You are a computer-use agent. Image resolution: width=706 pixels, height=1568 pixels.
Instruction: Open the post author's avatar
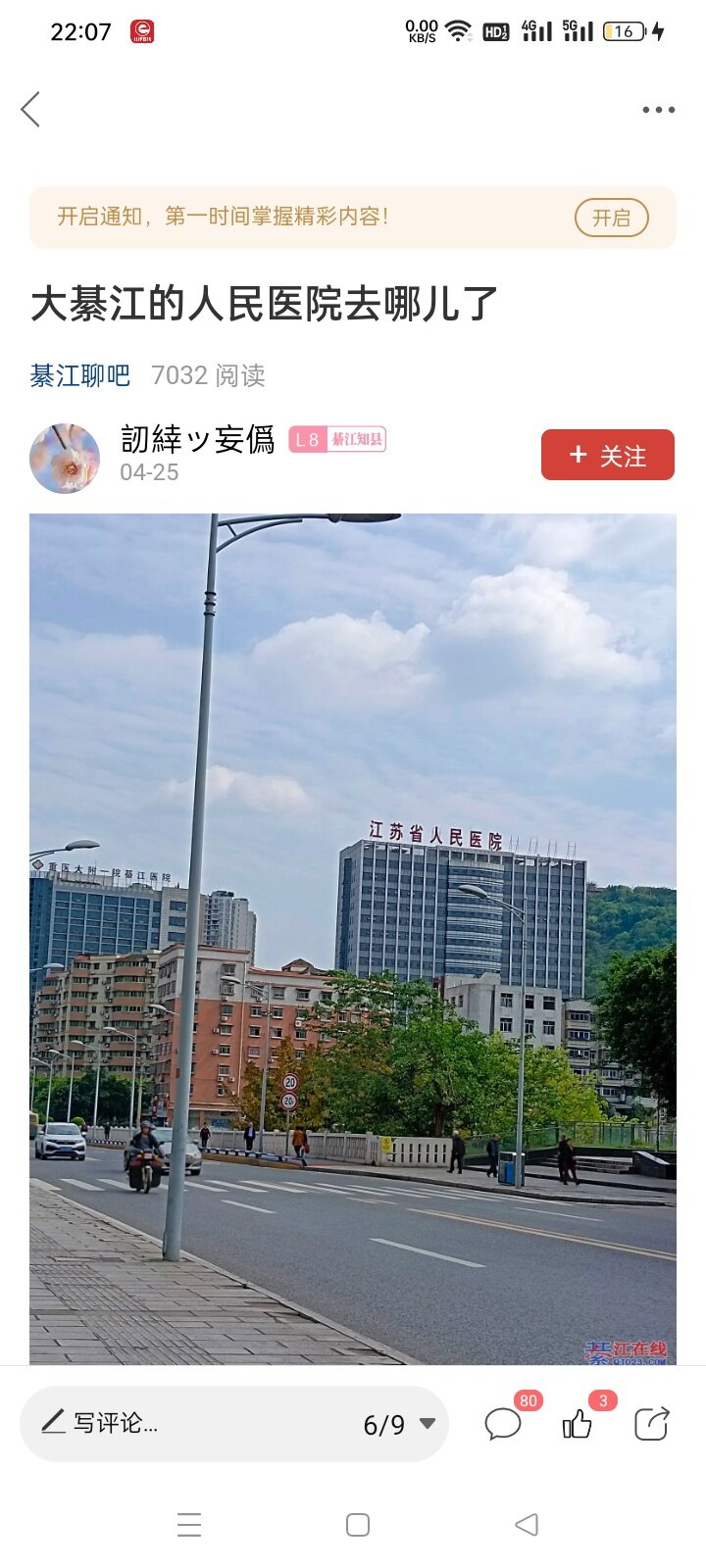(65, 458)
